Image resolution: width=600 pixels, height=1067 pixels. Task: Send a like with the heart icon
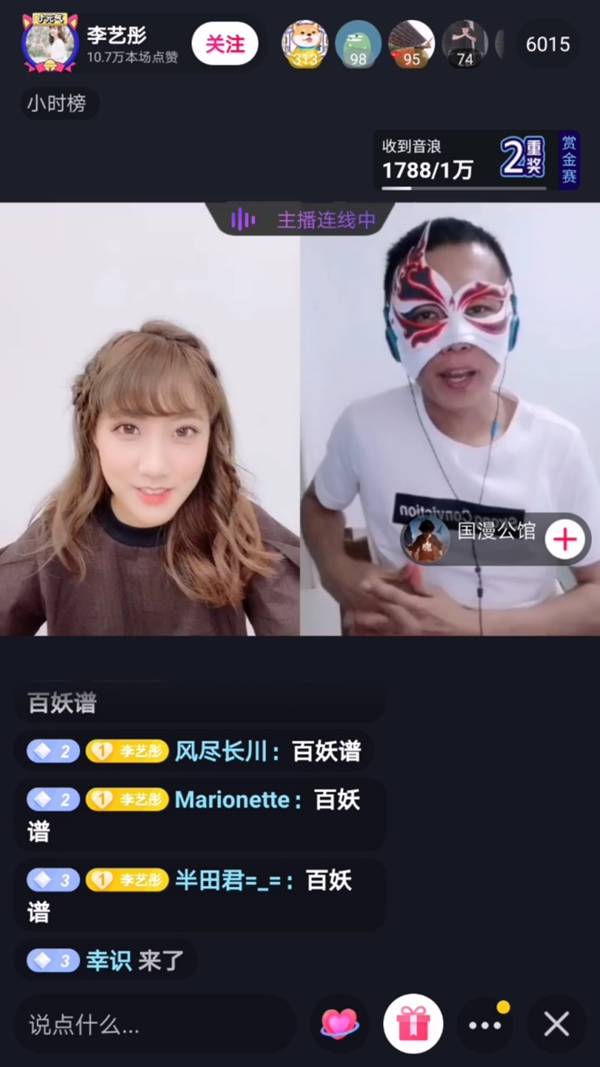pos(339,1024)
